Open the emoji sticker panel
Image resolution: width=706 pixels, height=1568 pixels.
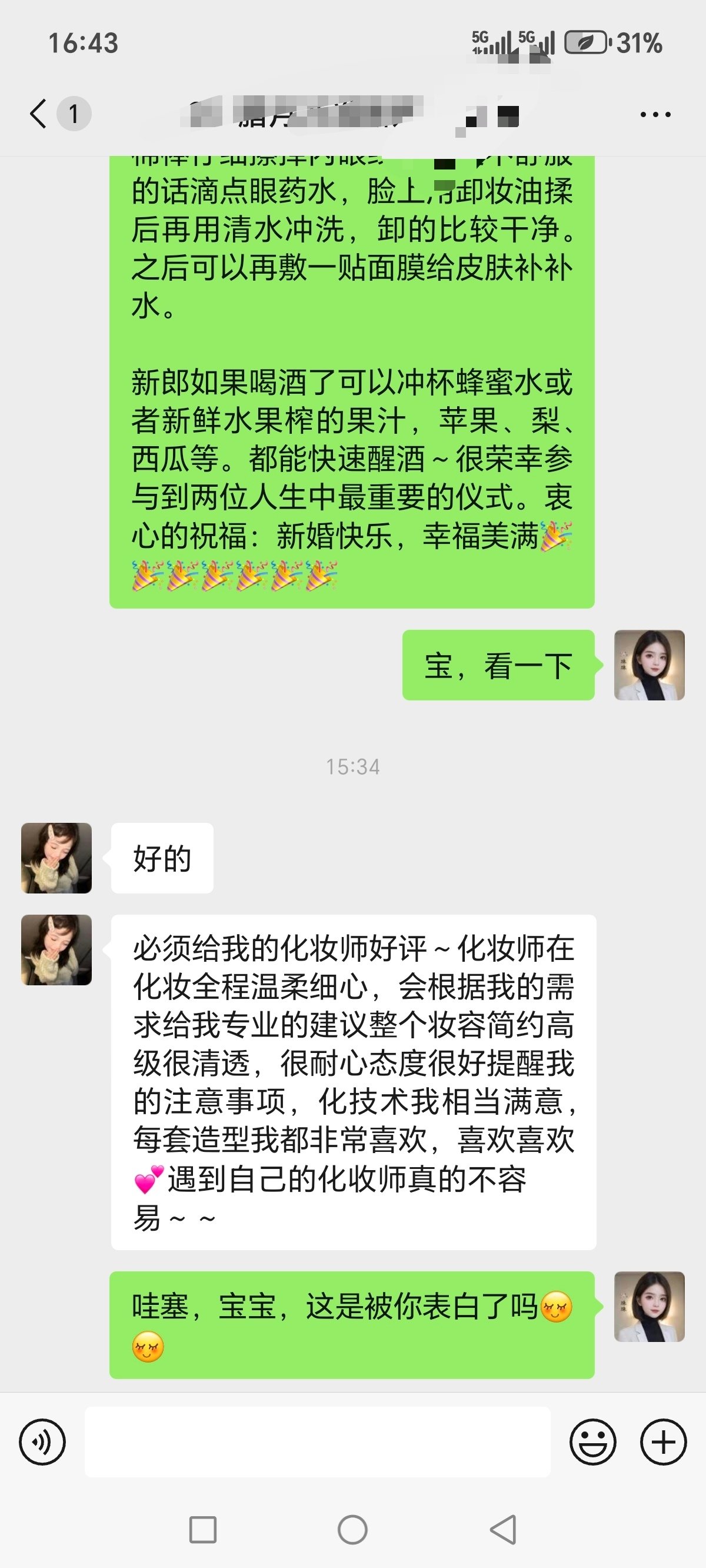(x=593, y=1441)
